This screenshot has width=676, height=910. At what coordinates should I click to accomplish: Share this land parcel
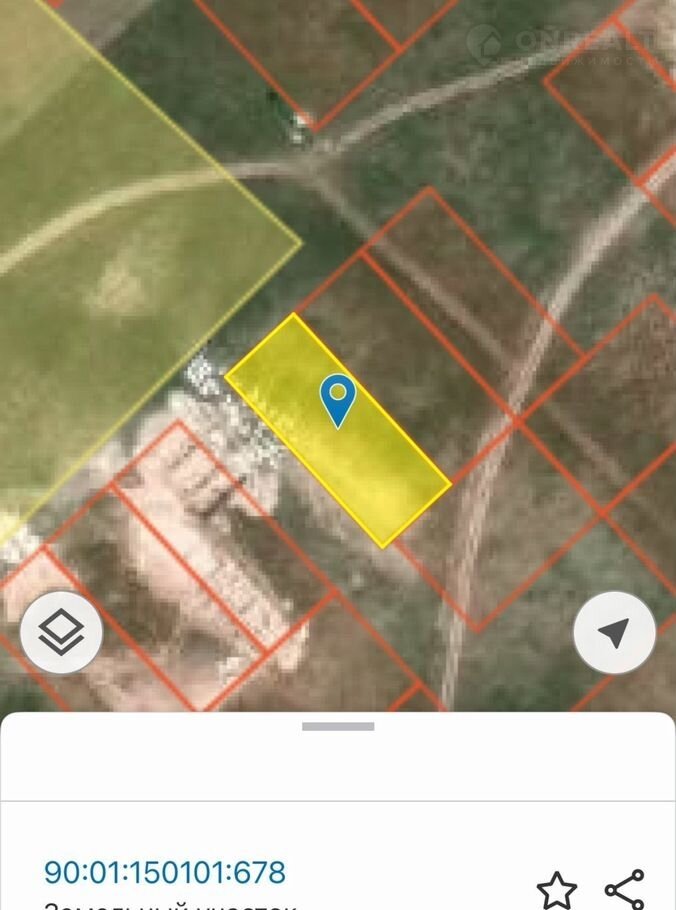[x=625, y=888]
